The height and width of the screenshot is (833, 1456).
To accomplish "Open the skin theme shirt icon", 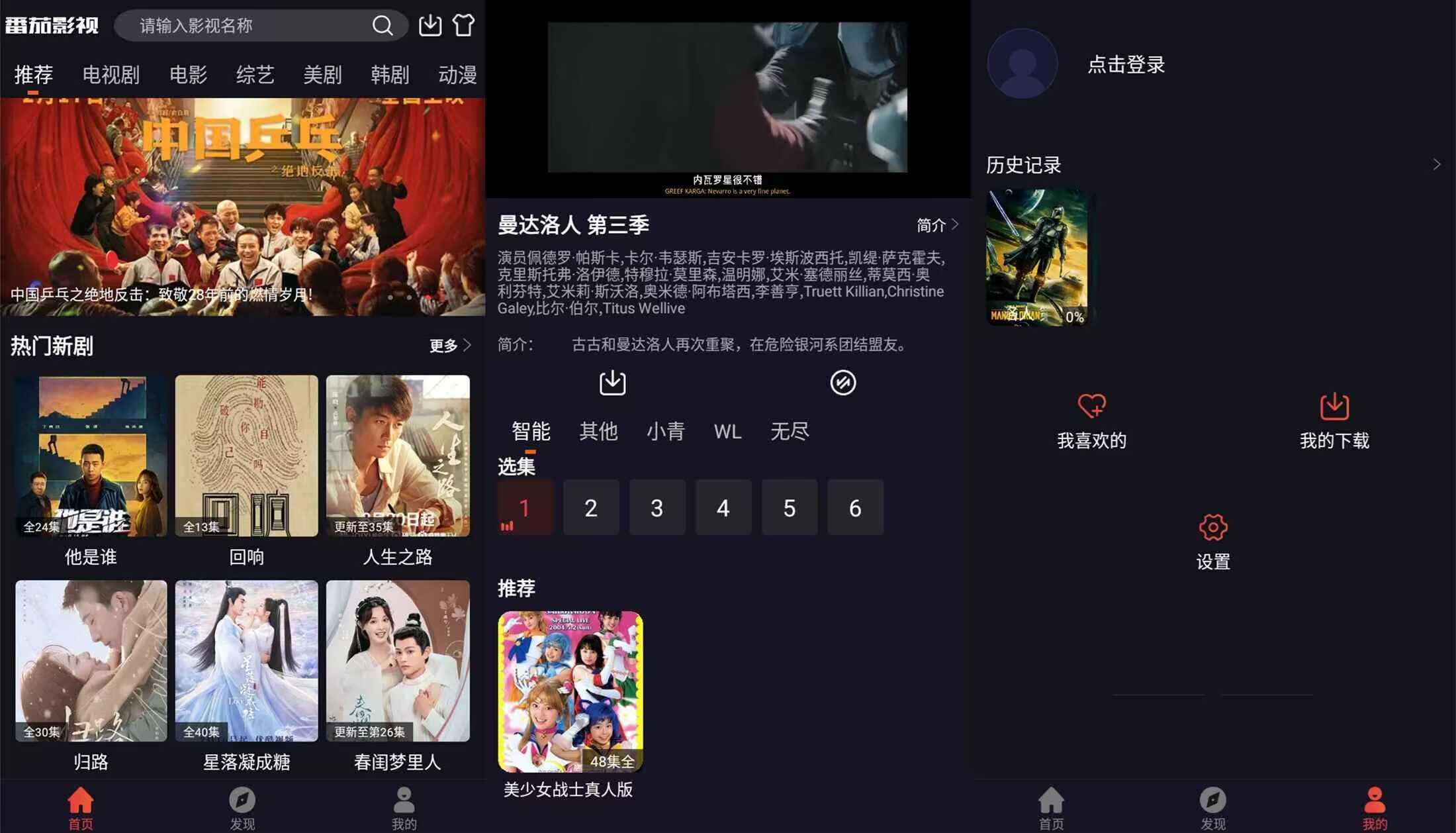I will pyautogui.click(x=463, y=26).
